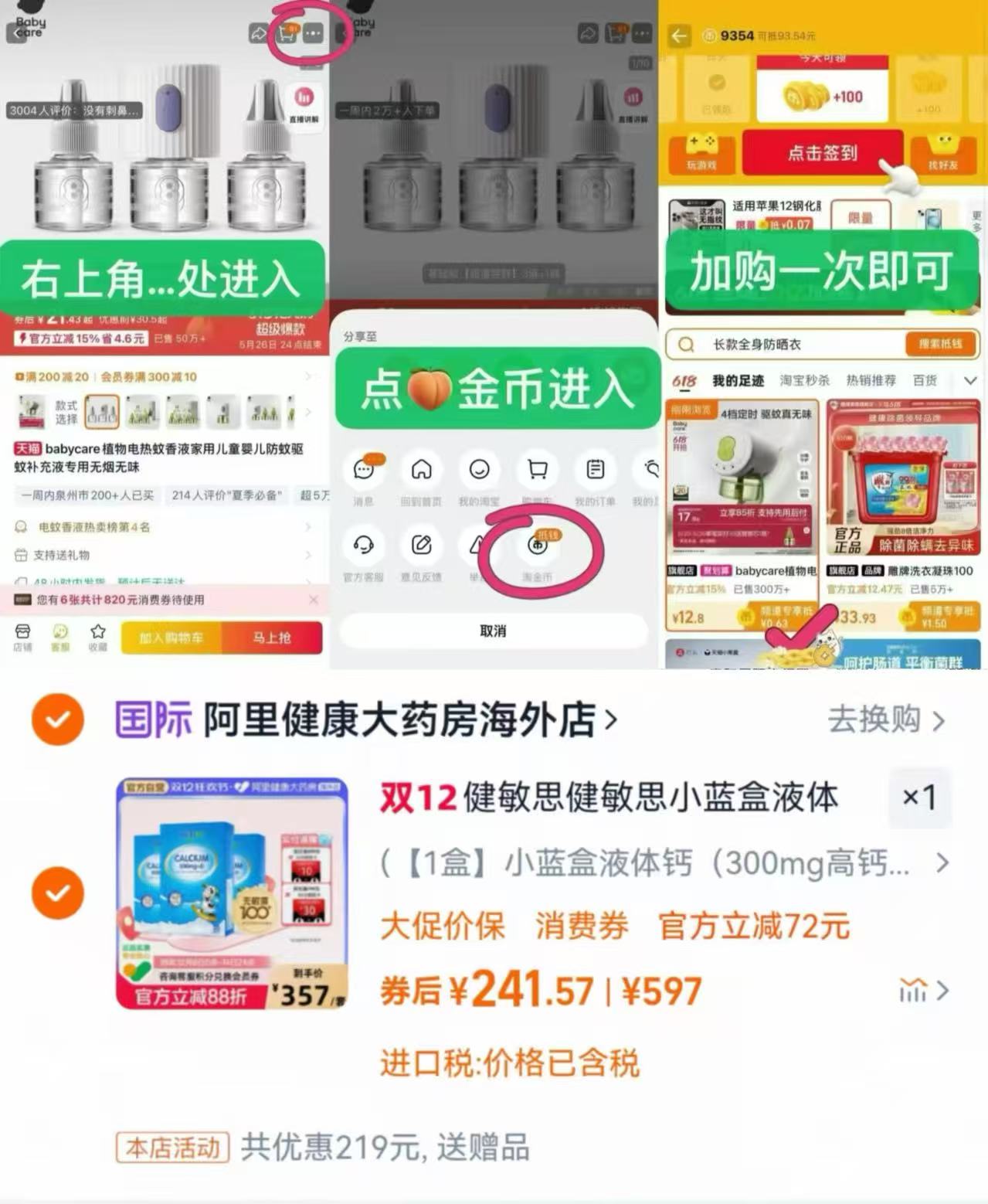
Task: Select the 回到首页 home icon
Action: click(423, 469)
